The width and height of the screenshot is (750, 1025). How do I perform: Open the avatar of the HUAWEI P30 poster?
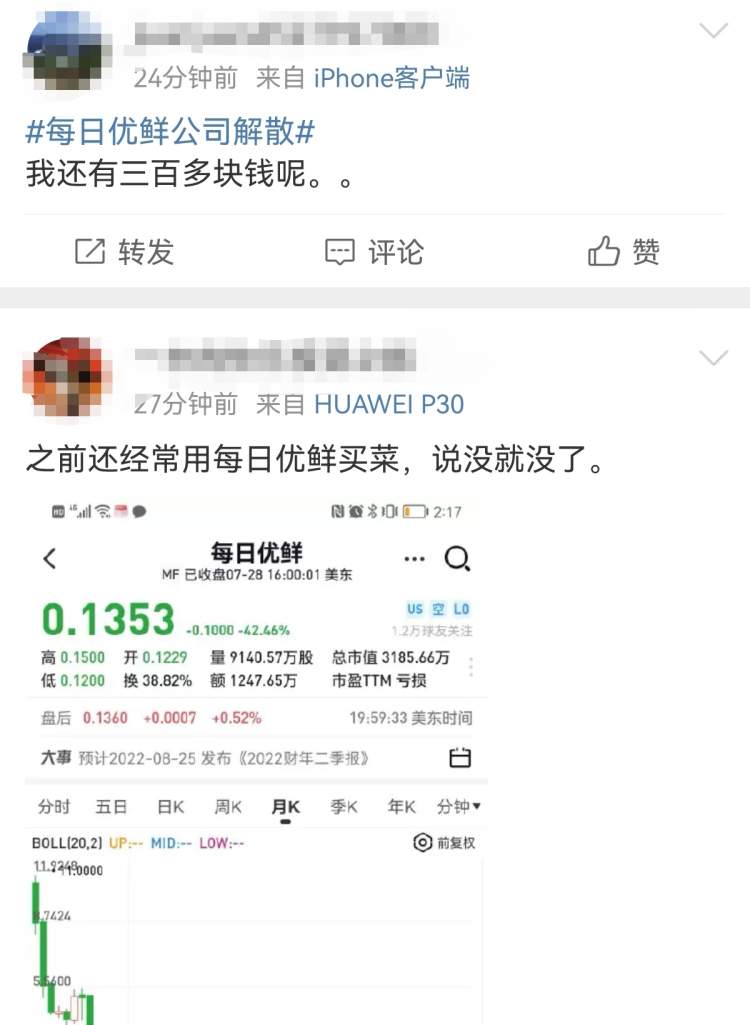click(67, 378)
